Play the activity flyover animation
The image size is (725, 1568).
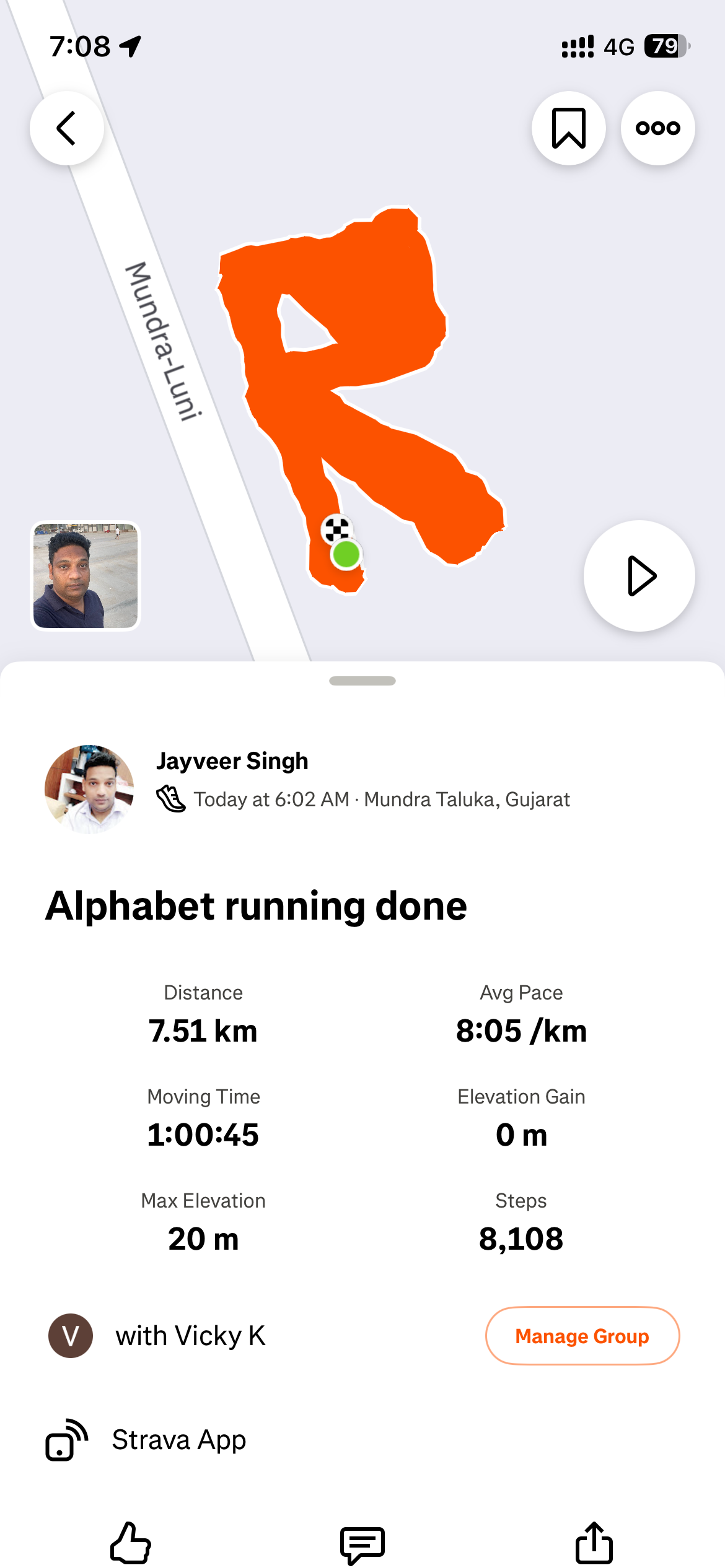click(x=639, y=576)
